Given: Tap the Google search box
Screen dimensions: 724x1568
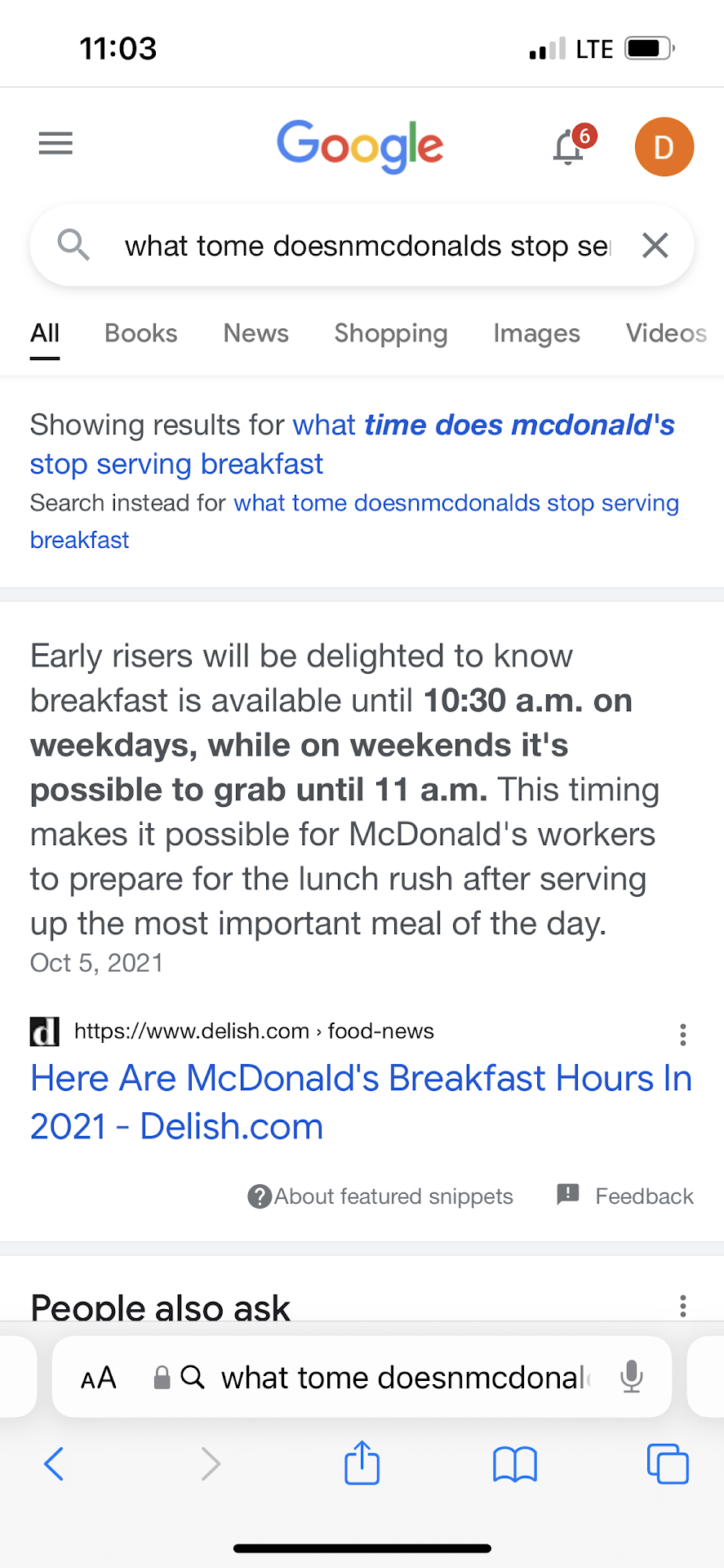Looking at the screenshot, I should click(x=366, y=246).
